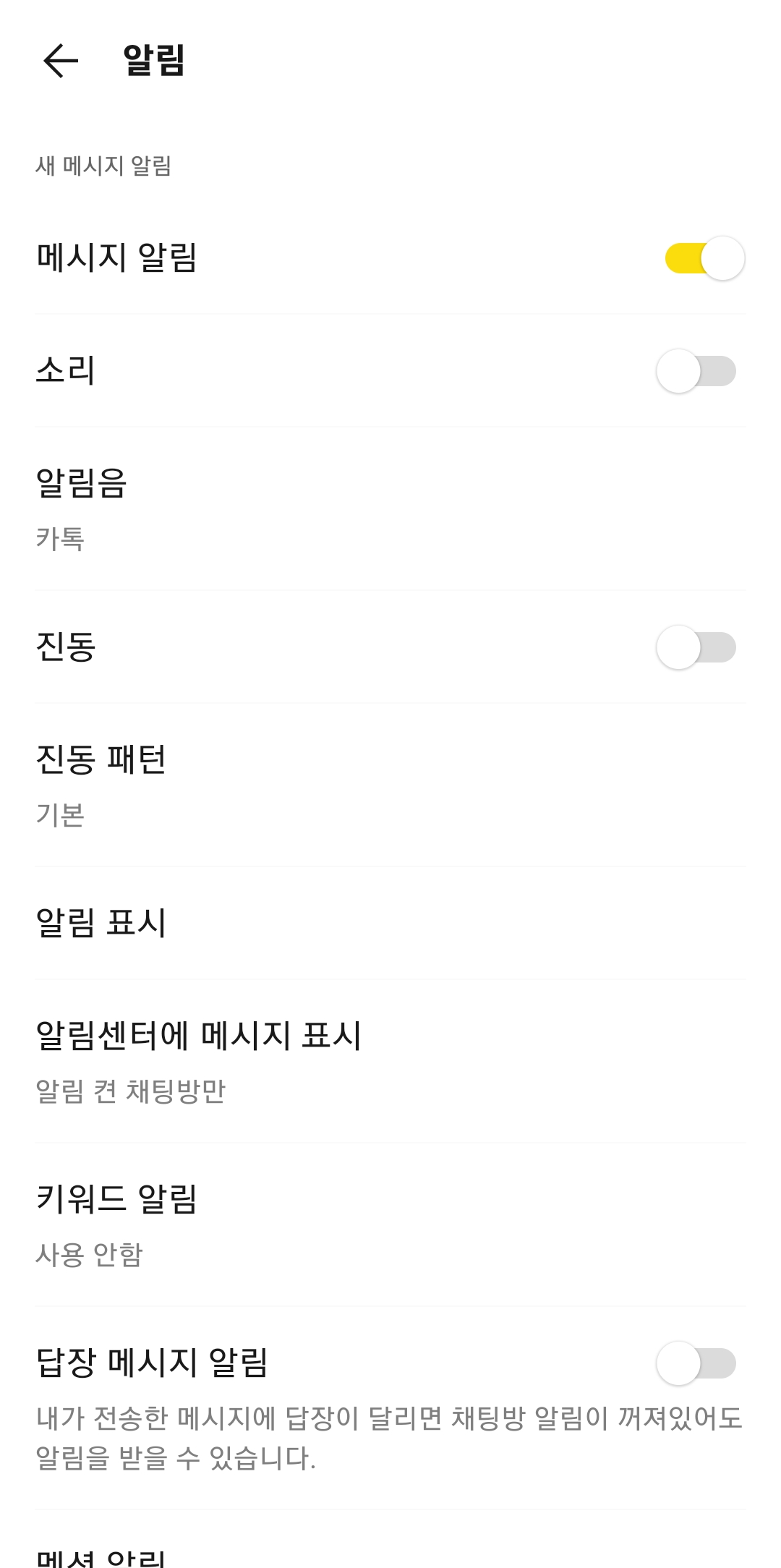Disable the 메시지 알림 toggle
Screen dimensions: 781x1568
[x=700, y=258]
